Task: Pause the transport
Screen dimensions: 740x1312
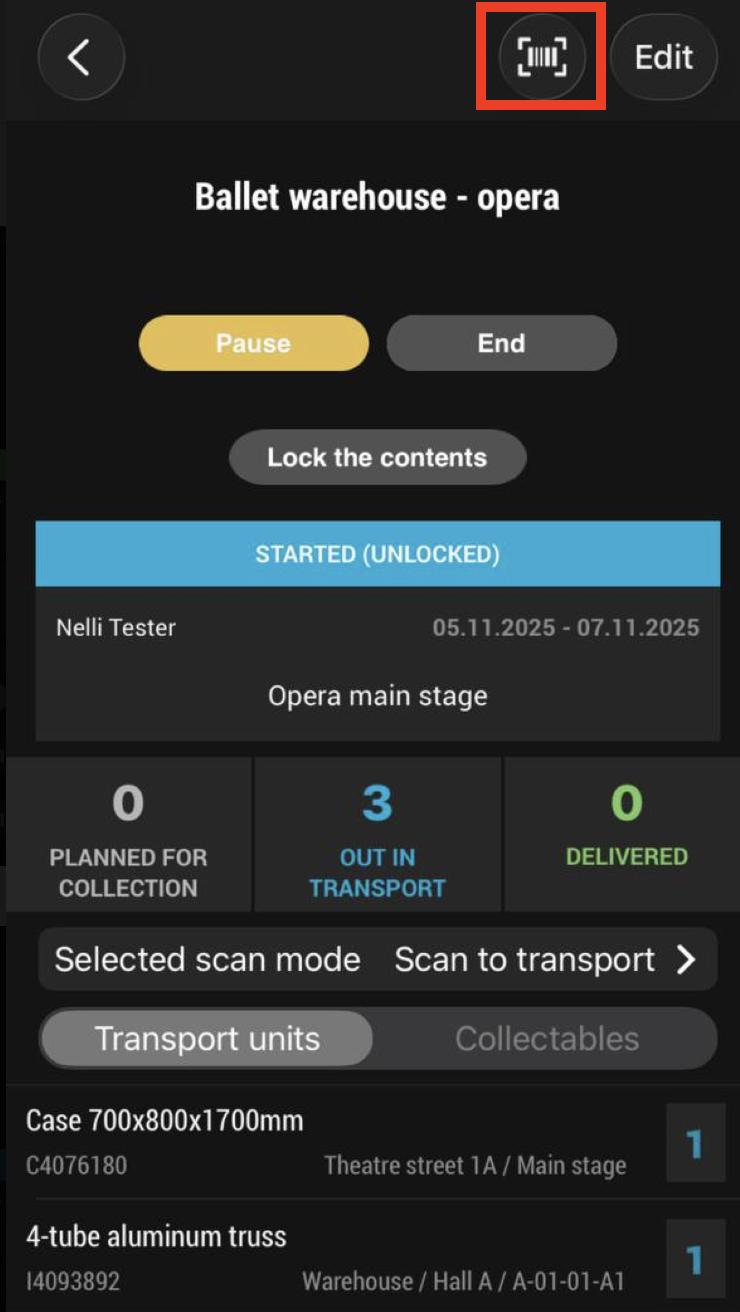Action: 253,343
